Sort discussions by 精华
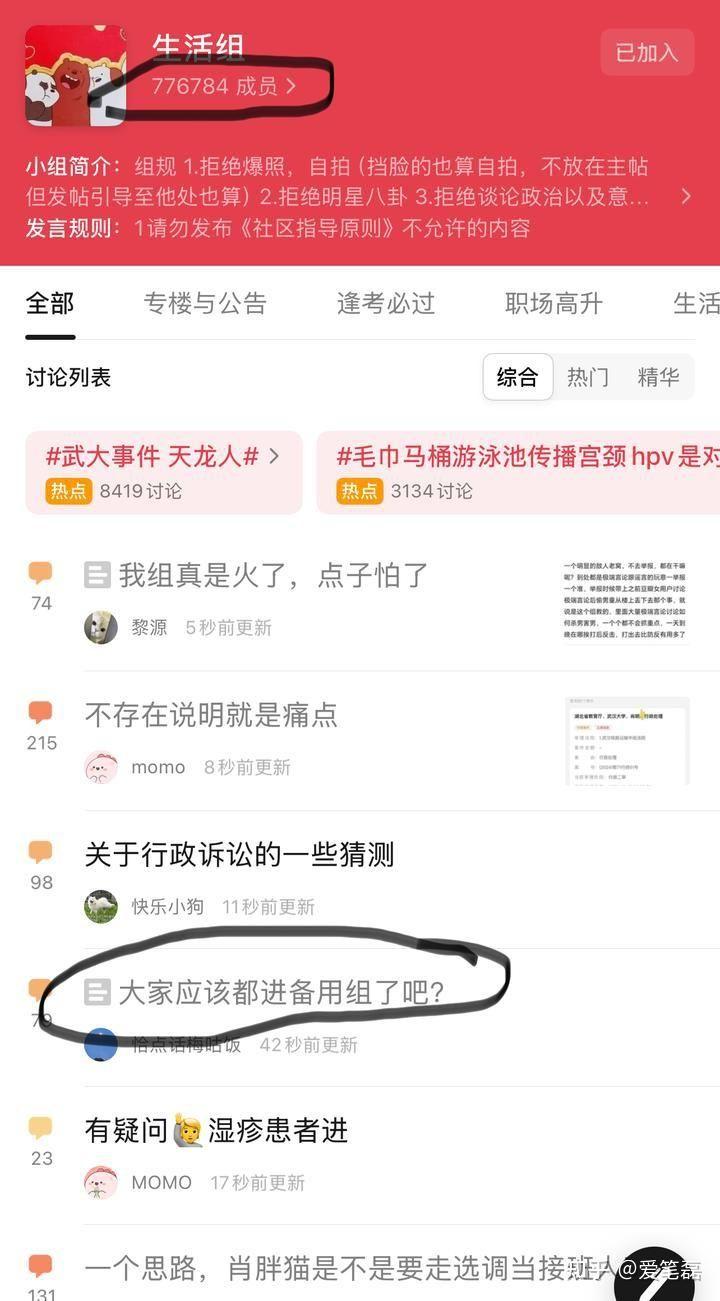 tap(658, 377)
